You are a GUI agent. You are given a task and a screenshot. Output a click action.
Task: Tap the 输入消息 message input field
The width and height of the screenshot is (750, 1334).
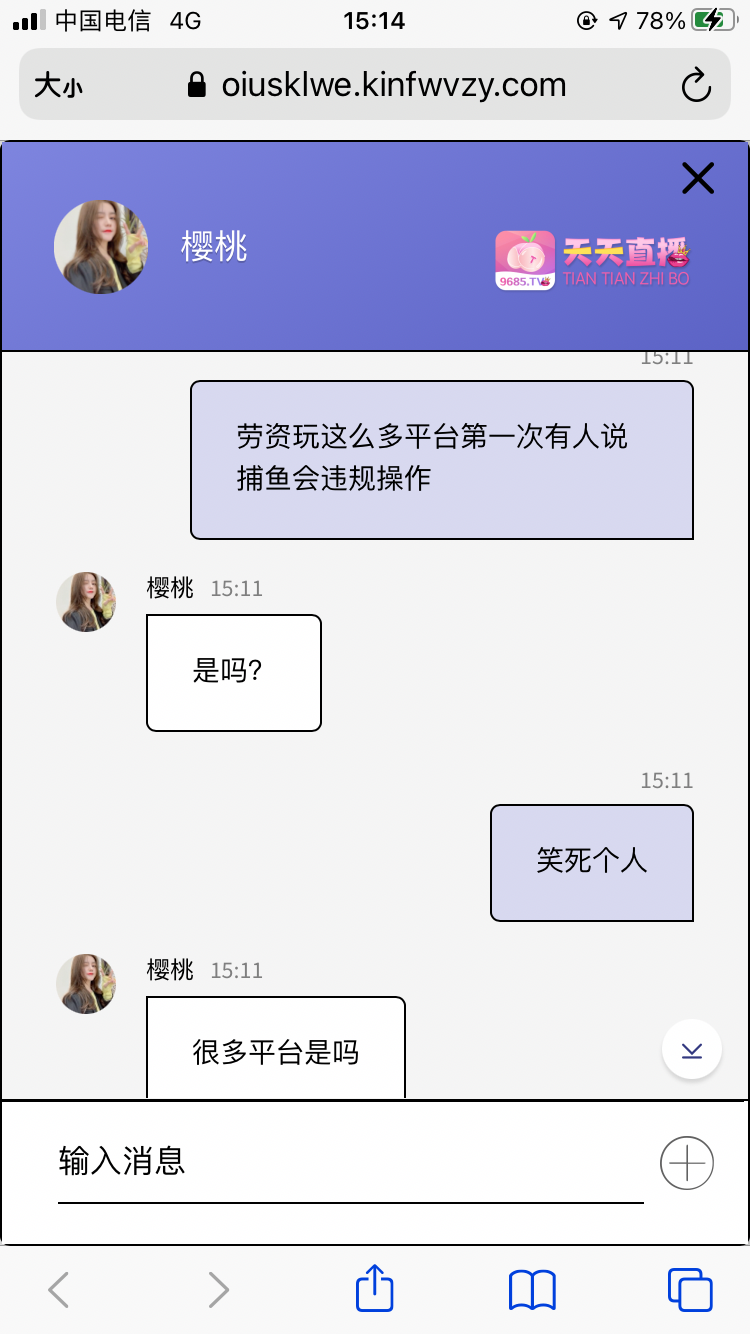point(350,1162)
